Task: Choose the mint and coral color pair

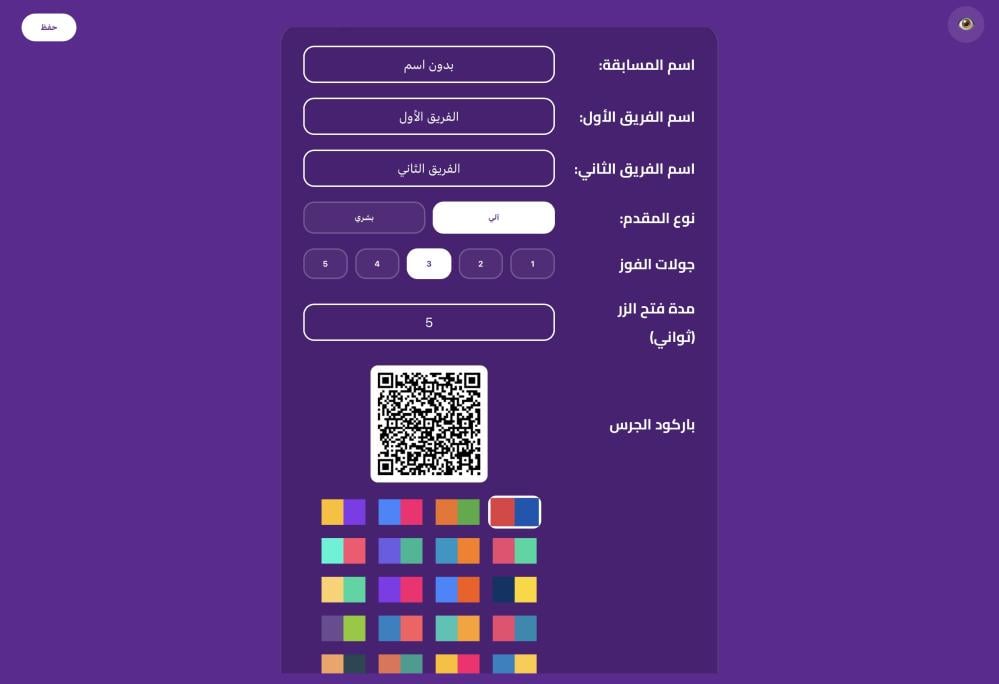Action: pyautogui.click(x=344, y=551)
